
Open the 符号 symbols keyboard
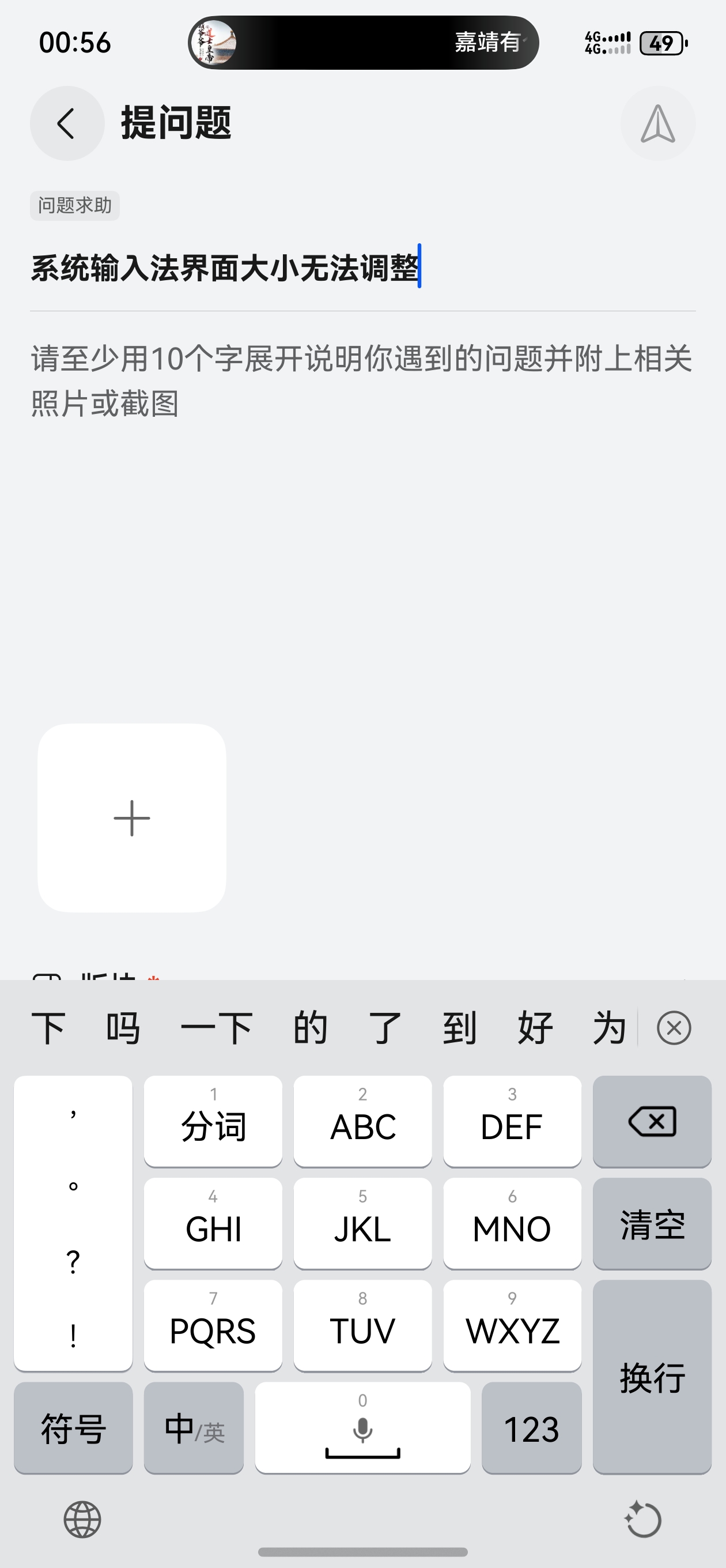(x=73, y=1428)
